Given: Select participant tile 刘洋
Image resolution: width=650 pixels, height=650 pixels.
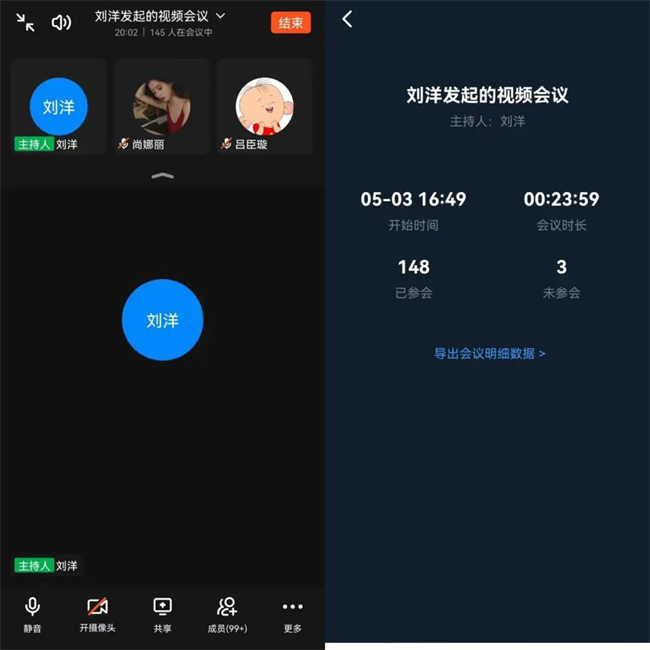Looking at the screenshot, I should point(59,107).
